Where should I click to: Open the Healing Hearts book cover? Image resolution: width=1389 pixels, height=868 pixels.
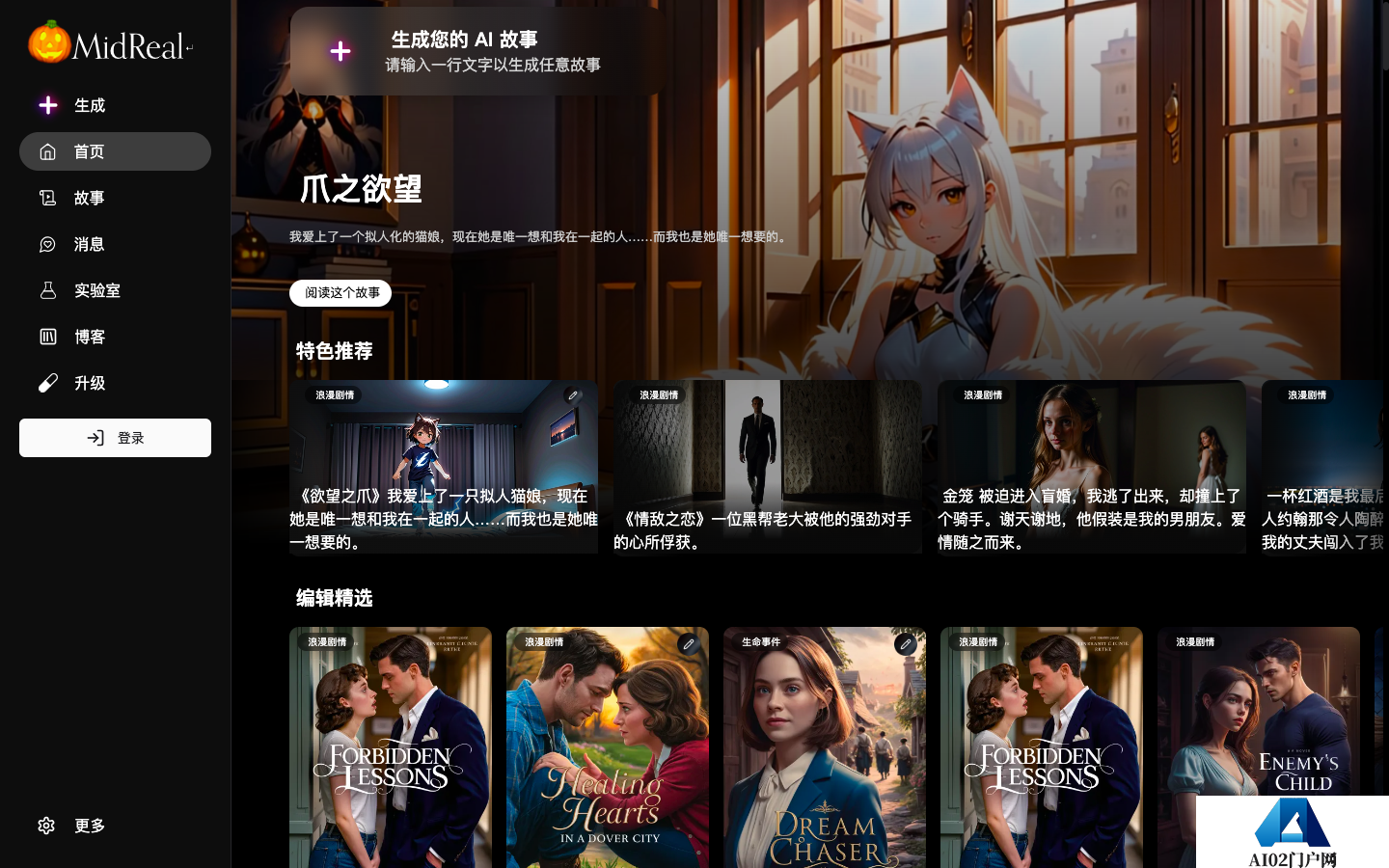(x=607, y=752)
